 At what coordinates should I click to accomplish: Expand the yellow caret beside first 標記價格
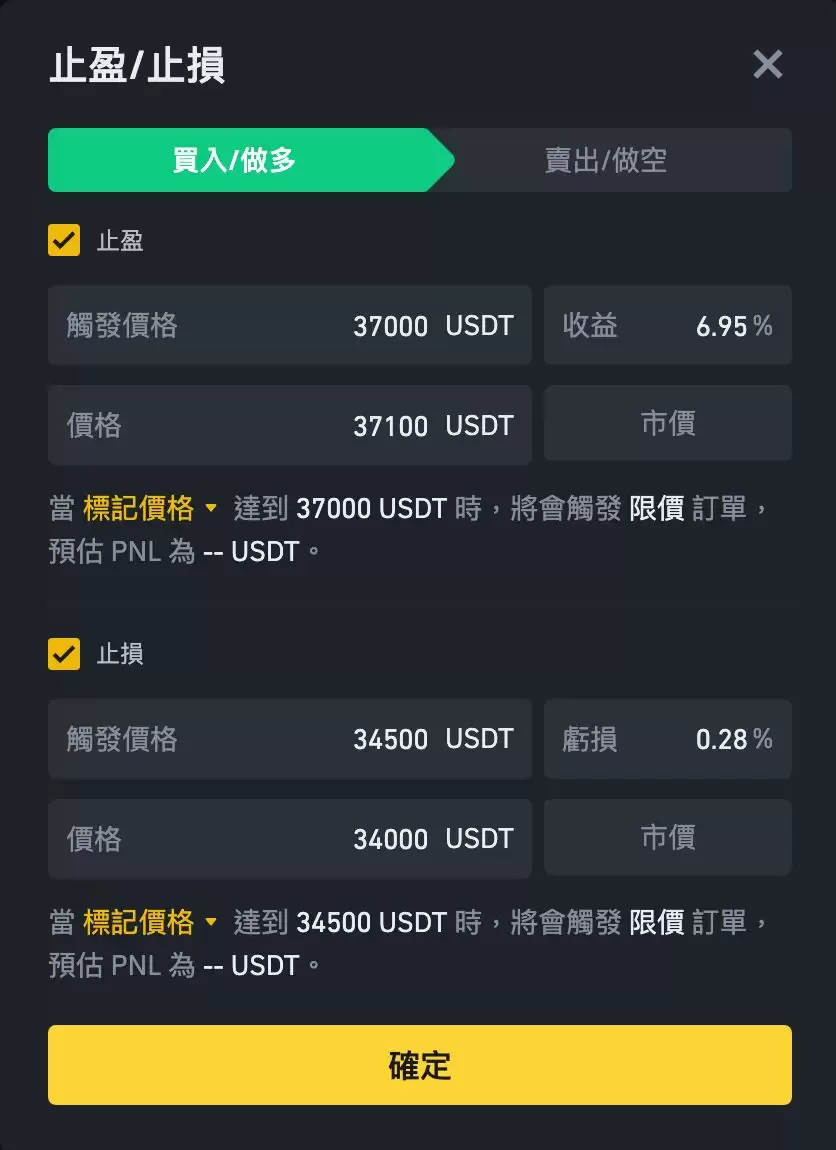click(x=211, y=508)
